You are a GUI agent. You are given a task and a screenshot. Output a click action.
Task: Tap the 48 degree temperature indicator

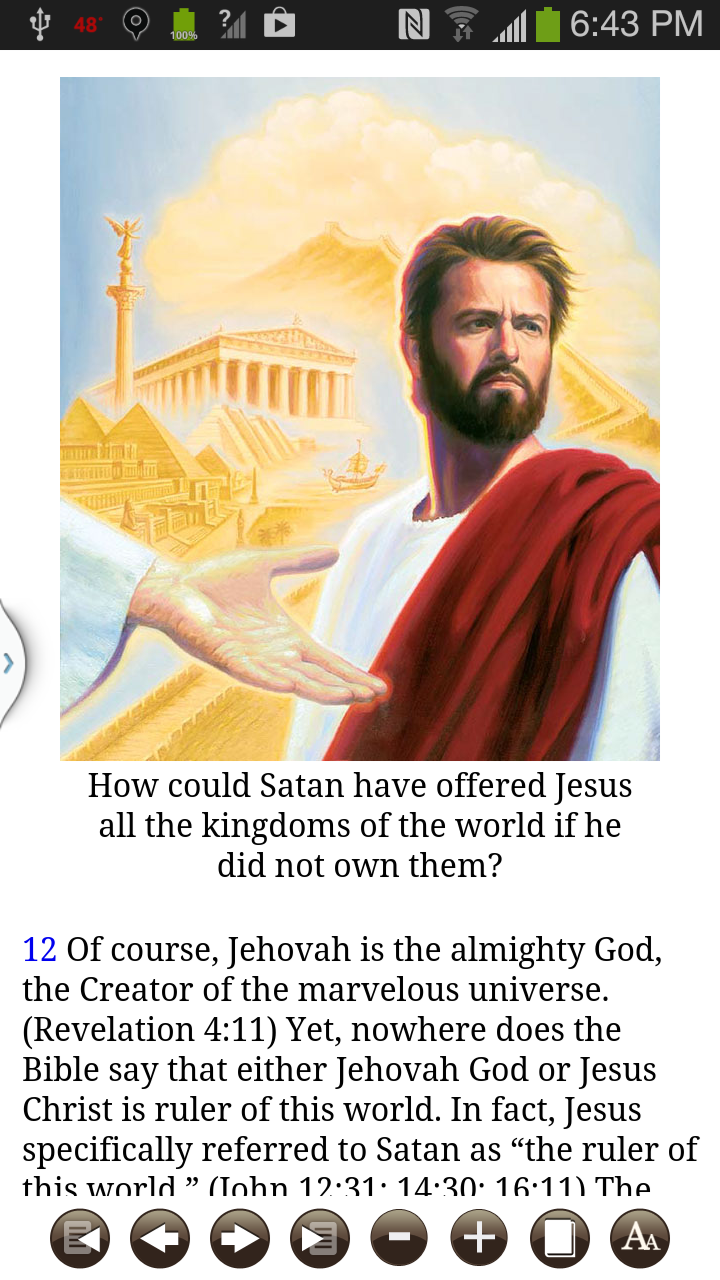click(85, 22)
